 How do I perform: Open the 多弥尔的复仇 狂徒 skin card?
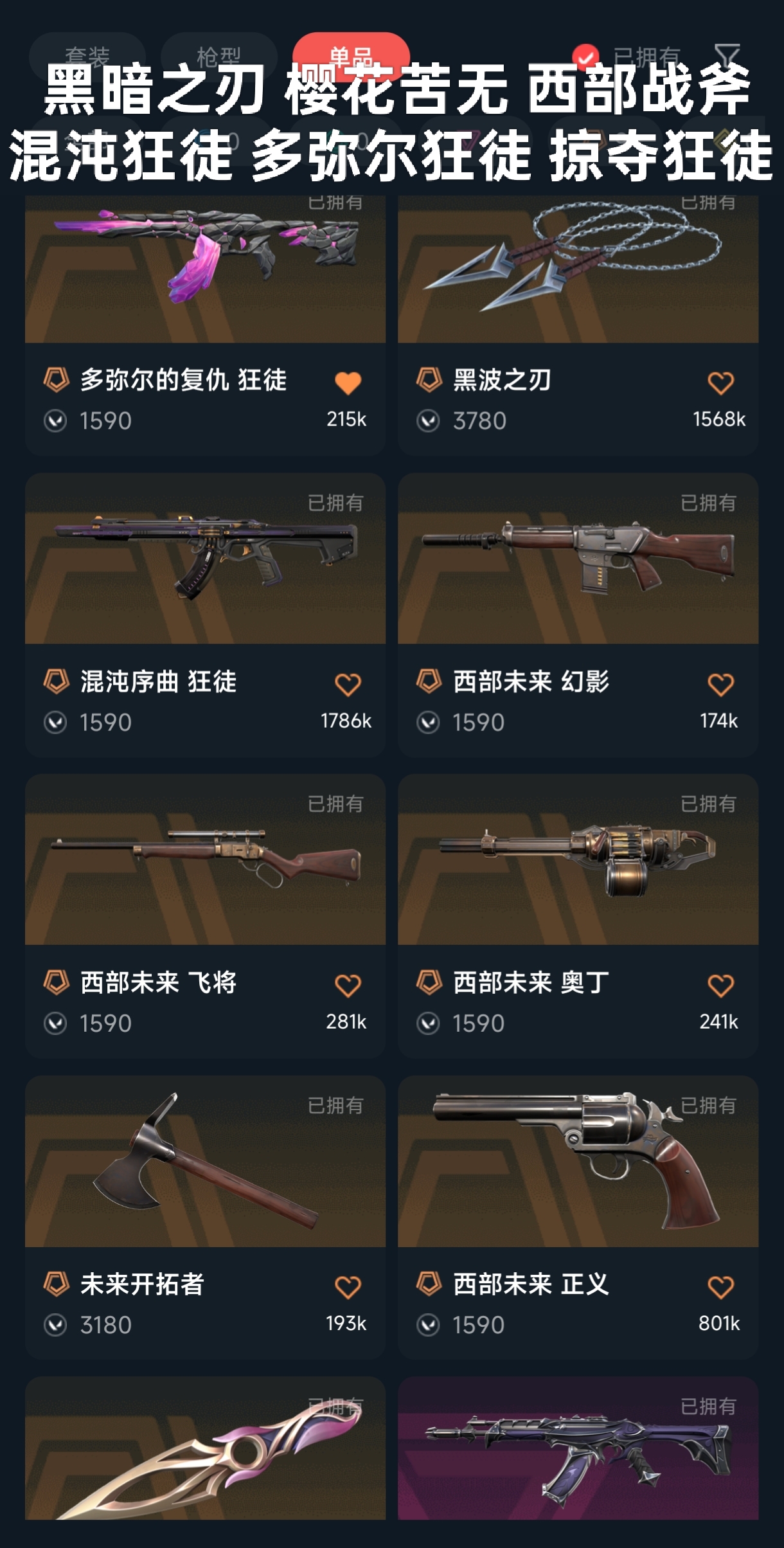(x=205, y=270)
